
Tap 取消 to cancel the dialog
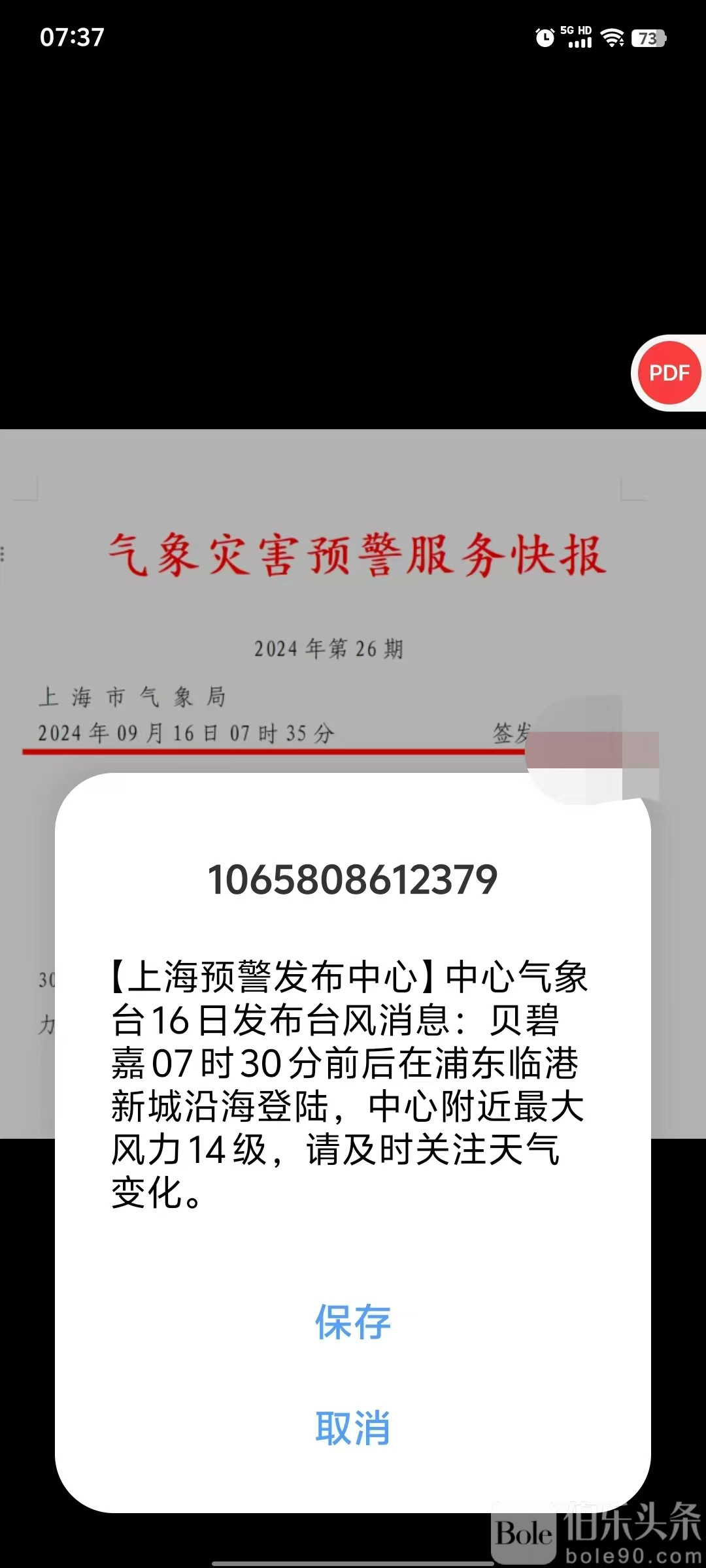[353, 1428]
